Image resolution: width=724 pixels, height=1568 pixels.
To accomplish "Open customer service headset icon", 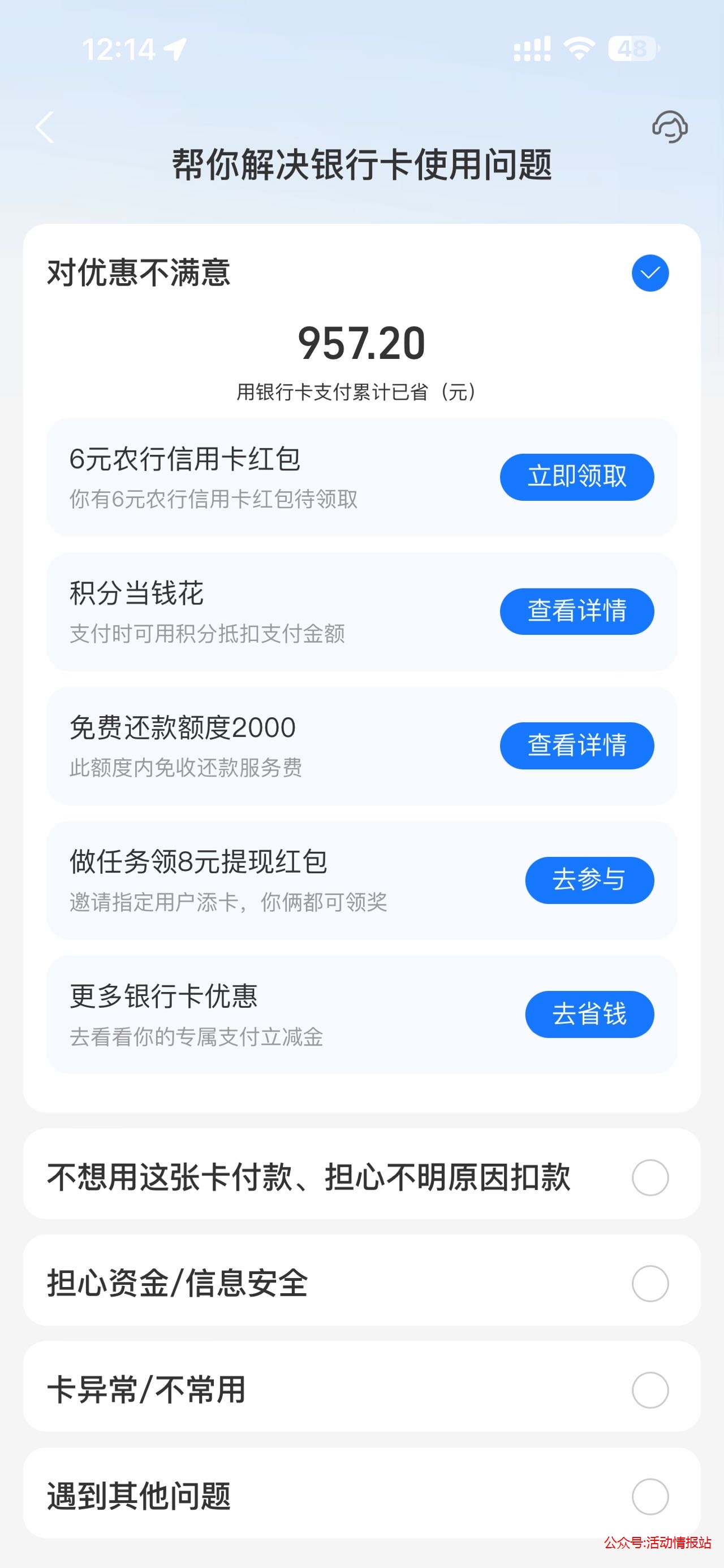I will click(670, 127).
